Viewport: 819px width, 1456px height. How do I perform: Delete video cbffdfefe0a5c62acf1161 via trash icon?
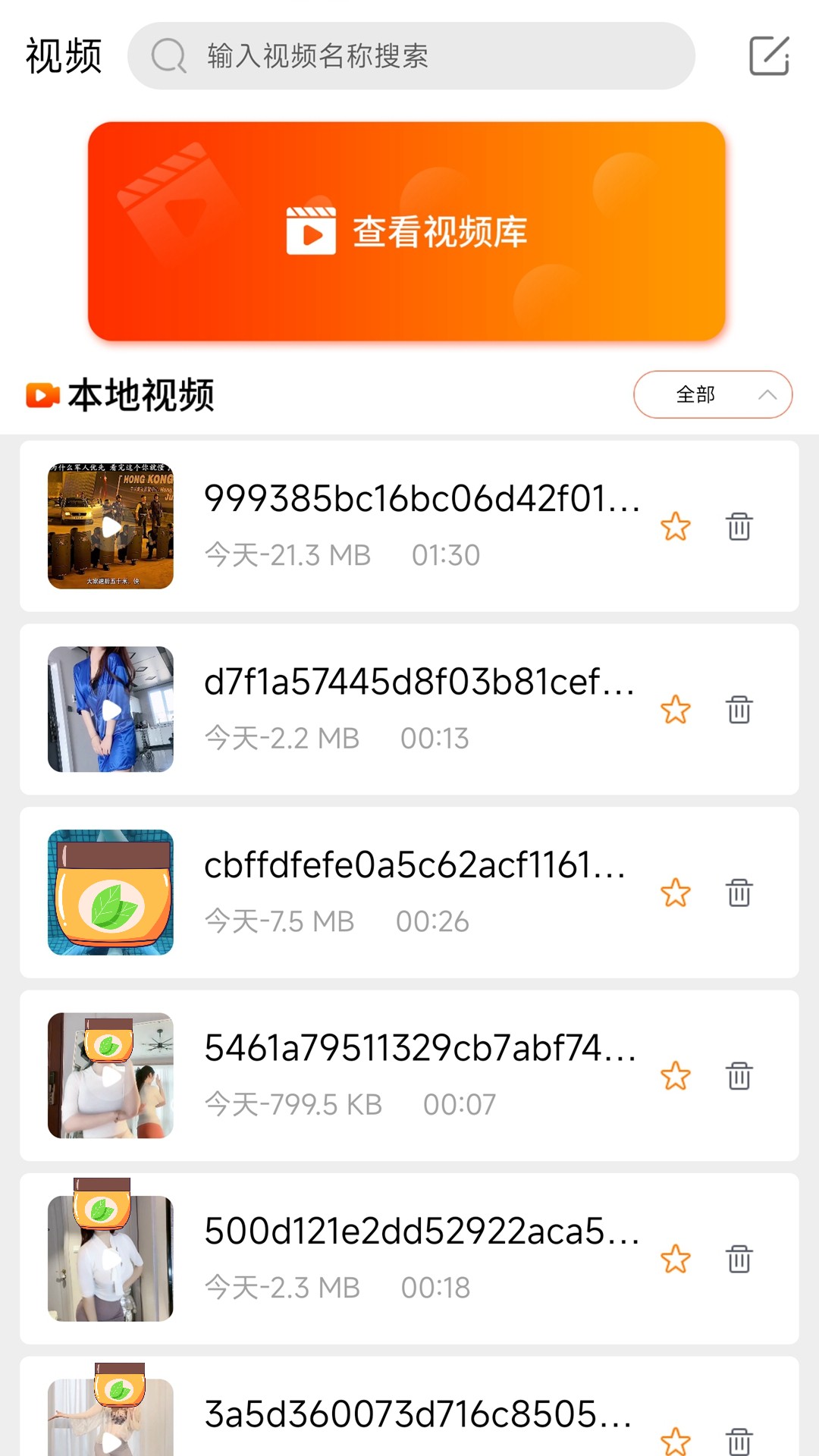[x=739, y=893]
